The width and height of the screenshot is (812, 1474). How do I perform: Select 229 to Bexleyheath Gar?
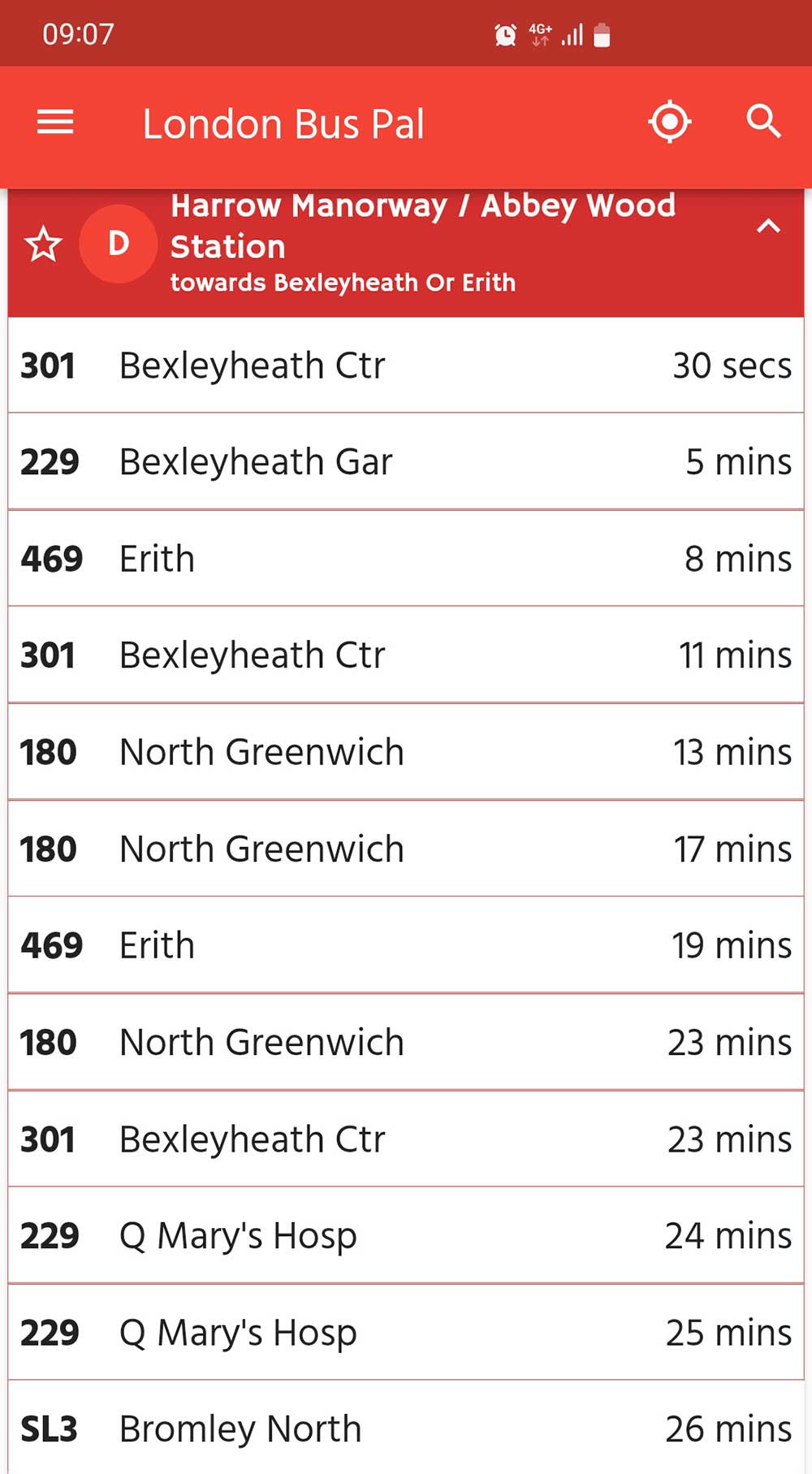coord(406,462)
